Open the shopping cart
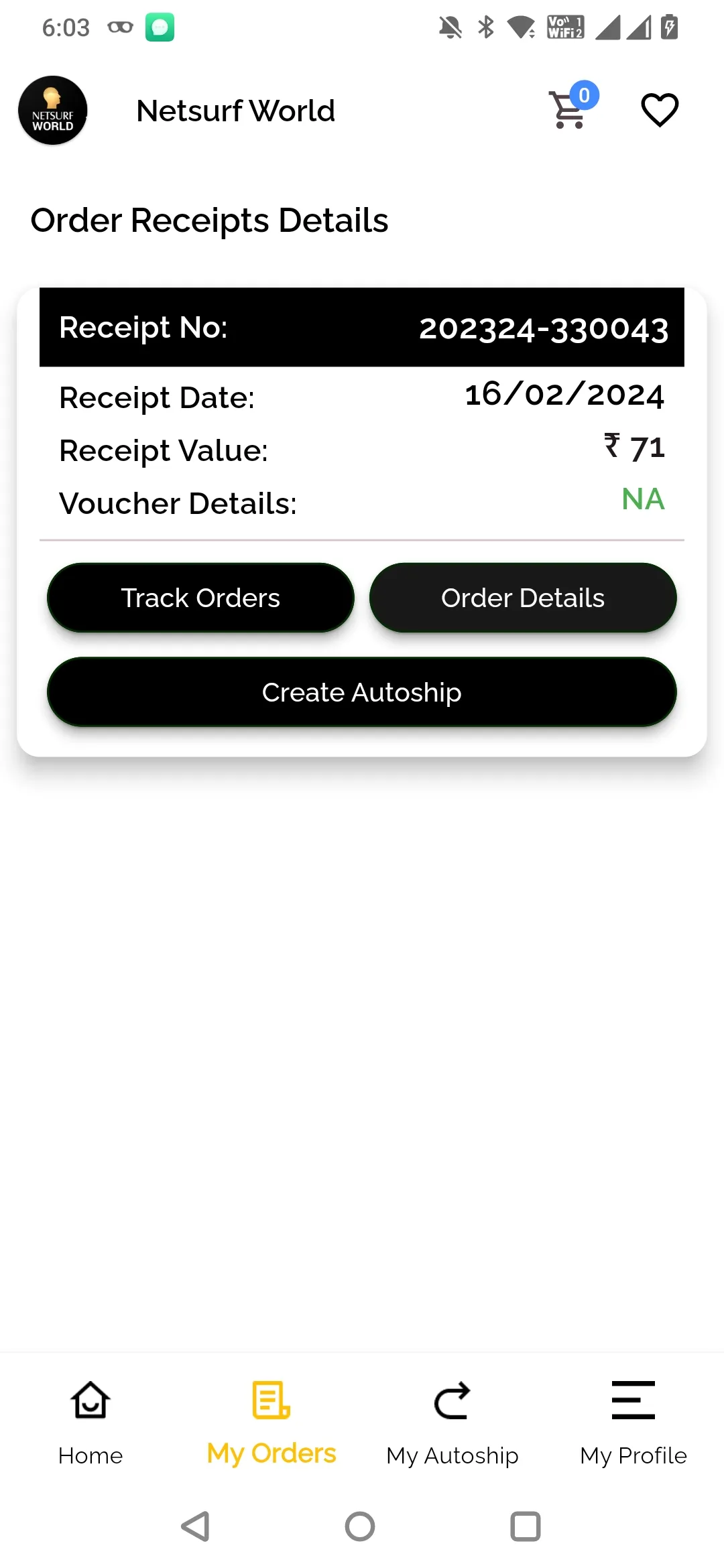 tap(566, 111)
